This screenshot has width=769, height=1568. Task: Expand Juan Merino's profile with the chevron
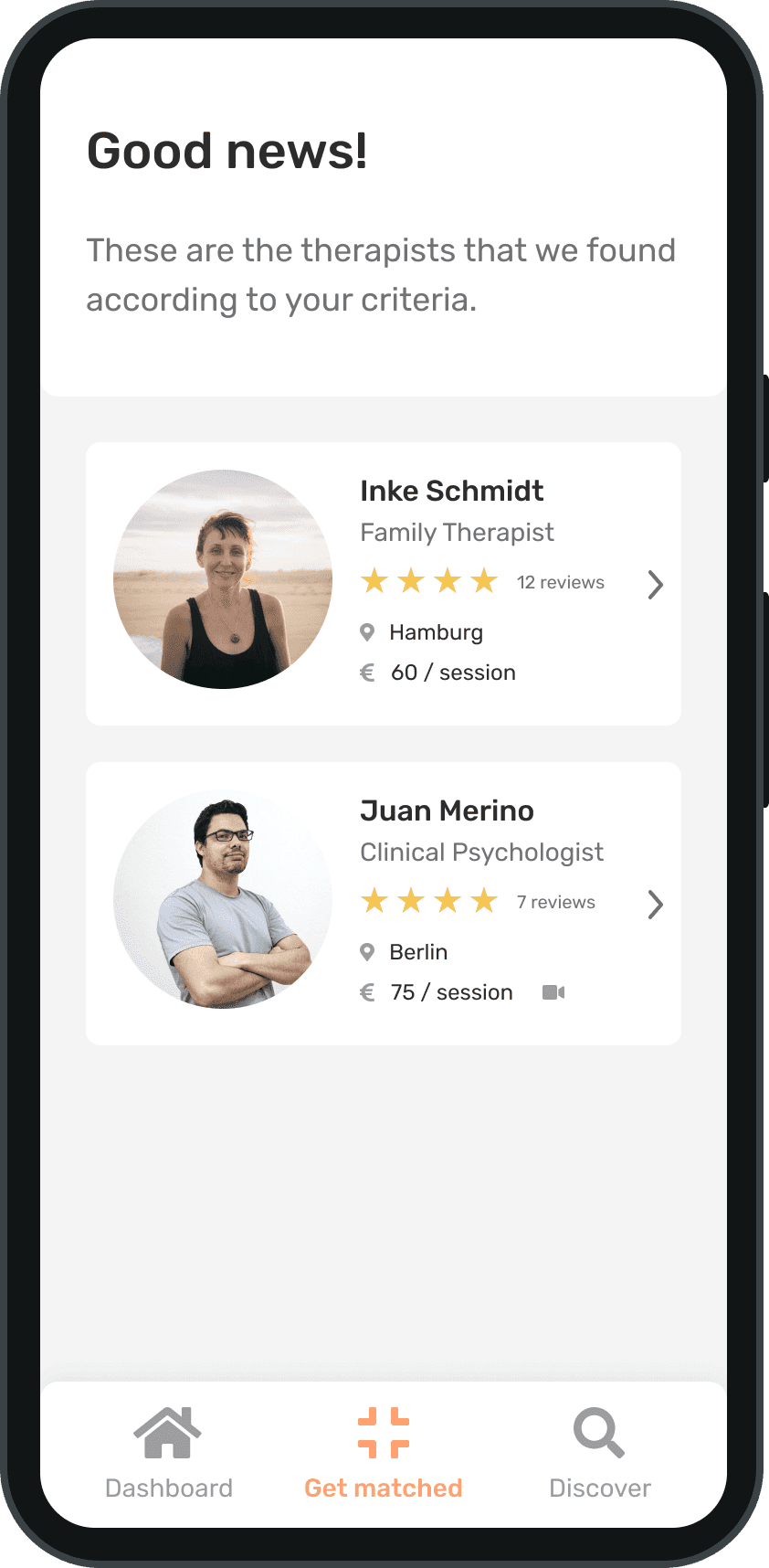point(655,905)
